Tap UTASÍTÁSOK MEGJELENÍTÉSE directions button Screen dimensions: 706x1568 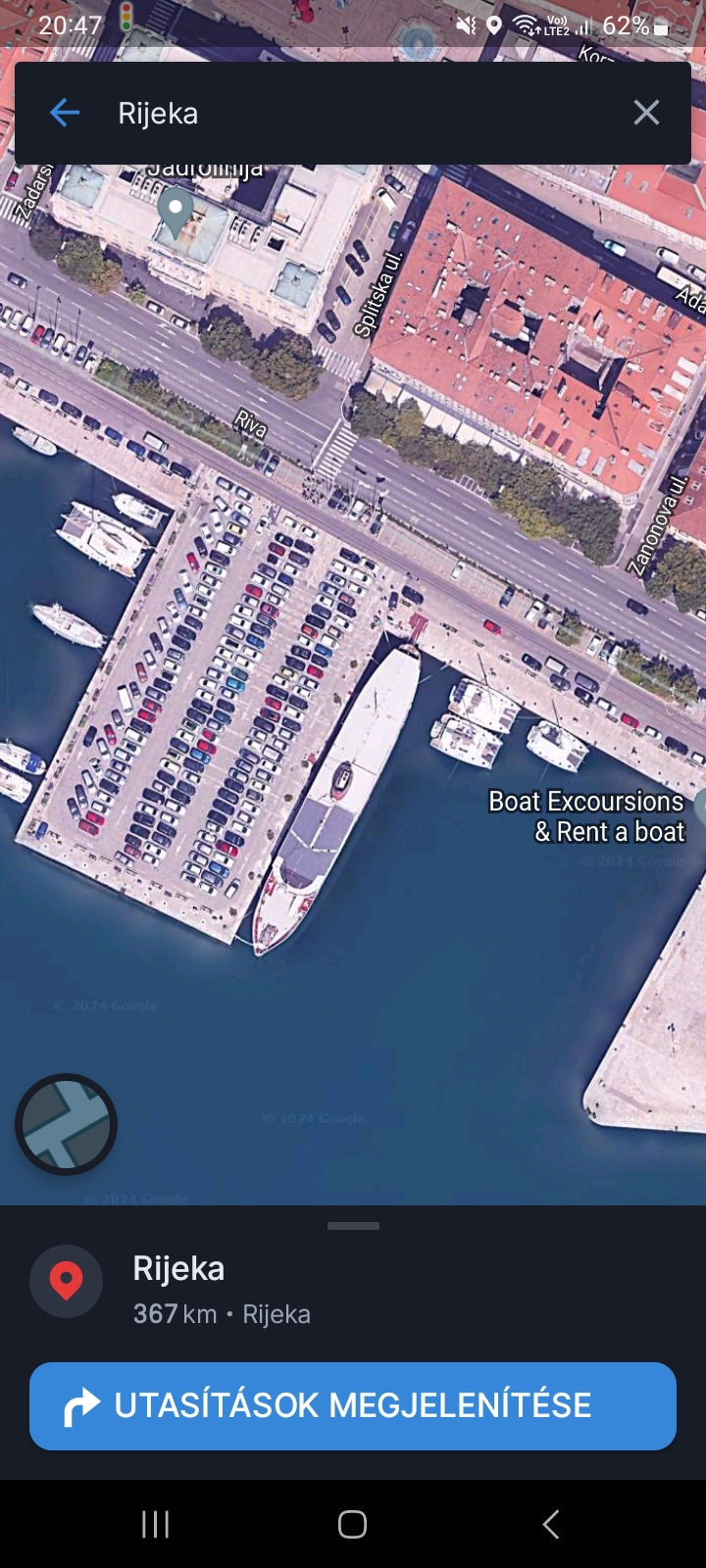353,1405
